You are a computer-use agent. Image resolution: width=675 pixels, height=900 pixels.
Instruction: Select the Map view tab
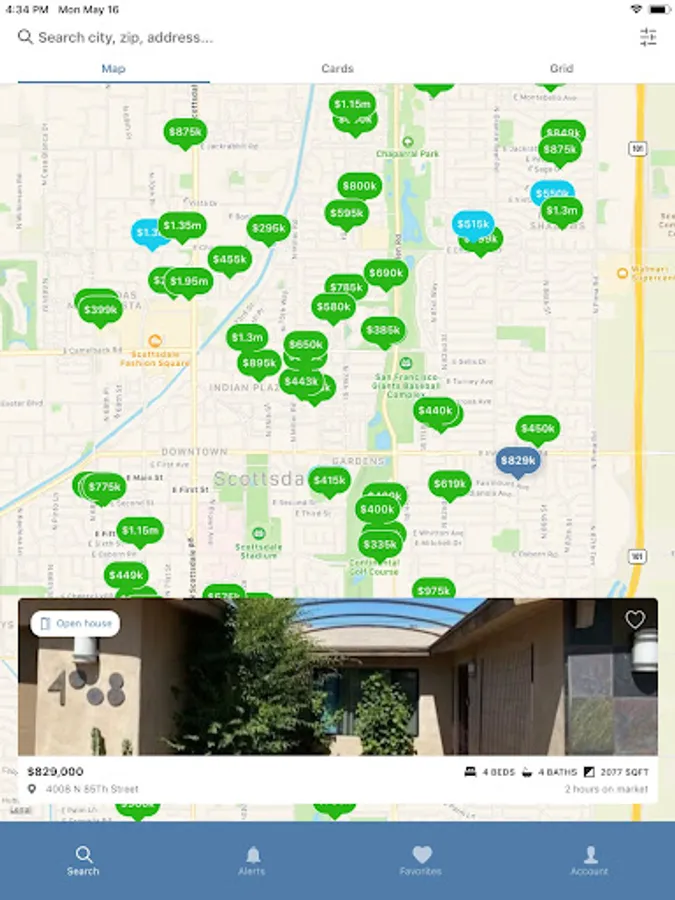click(113, 68)
